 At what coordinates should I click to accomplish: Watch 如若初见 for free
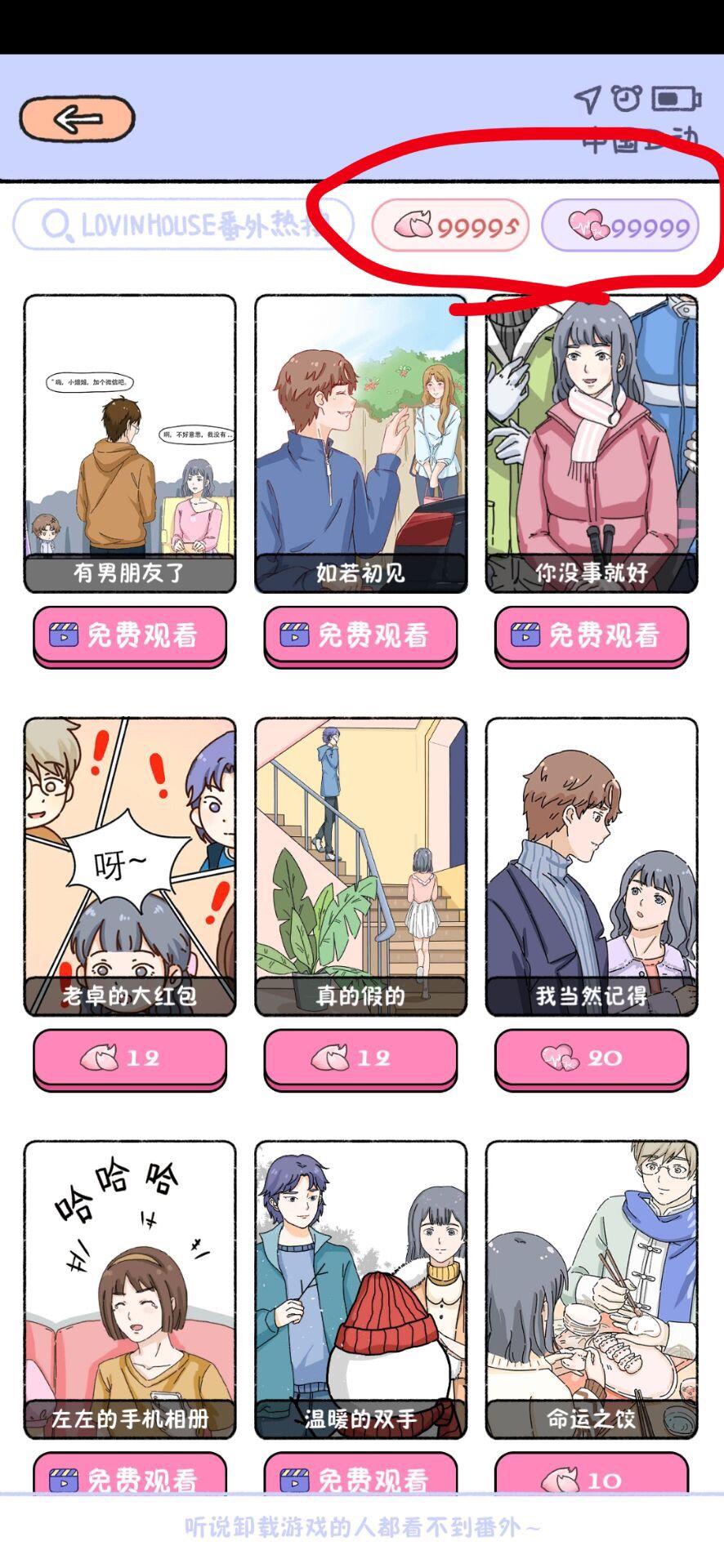click(x=360, y=636)
